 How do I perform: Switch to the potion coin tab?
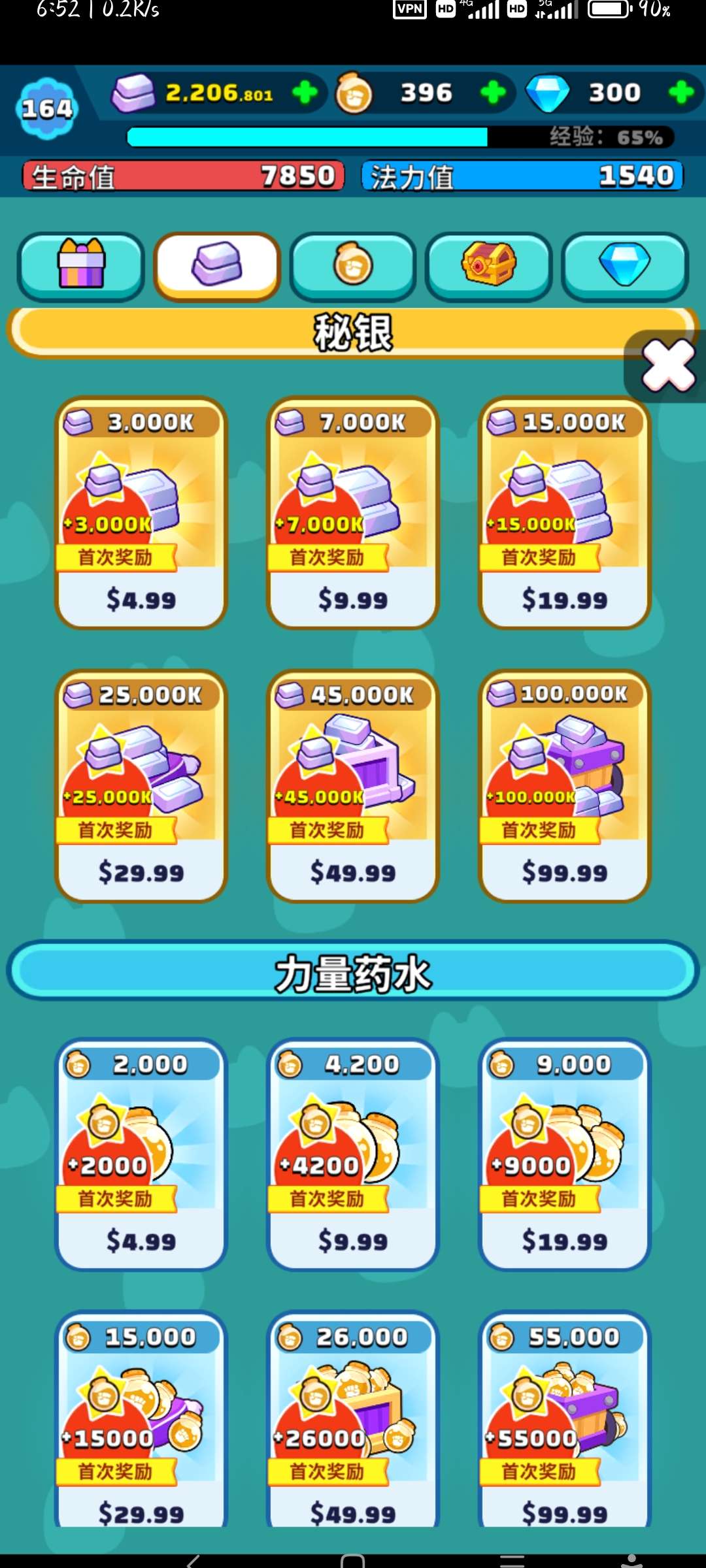(353, 265)
